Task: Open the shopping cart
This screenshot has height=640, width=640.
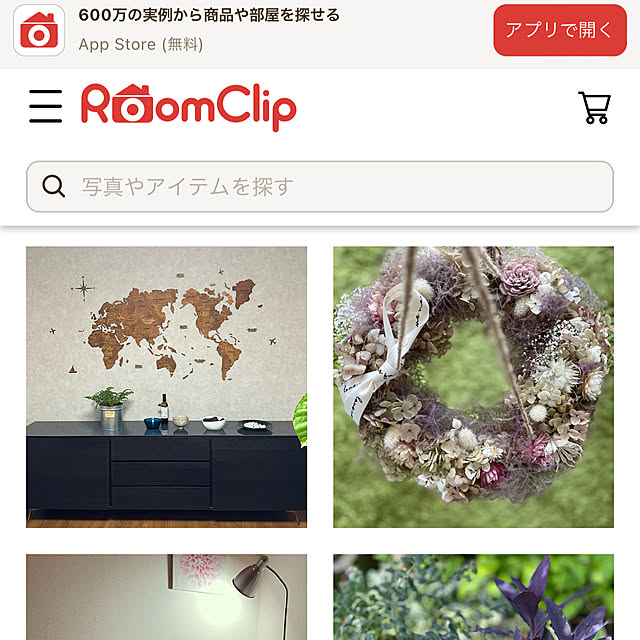Action: point(594,107)
